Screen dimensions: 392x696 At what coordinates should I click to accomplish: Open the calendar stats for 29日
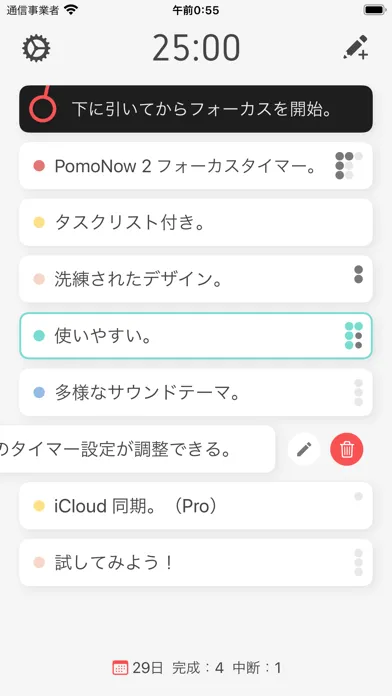coord(138,668)
